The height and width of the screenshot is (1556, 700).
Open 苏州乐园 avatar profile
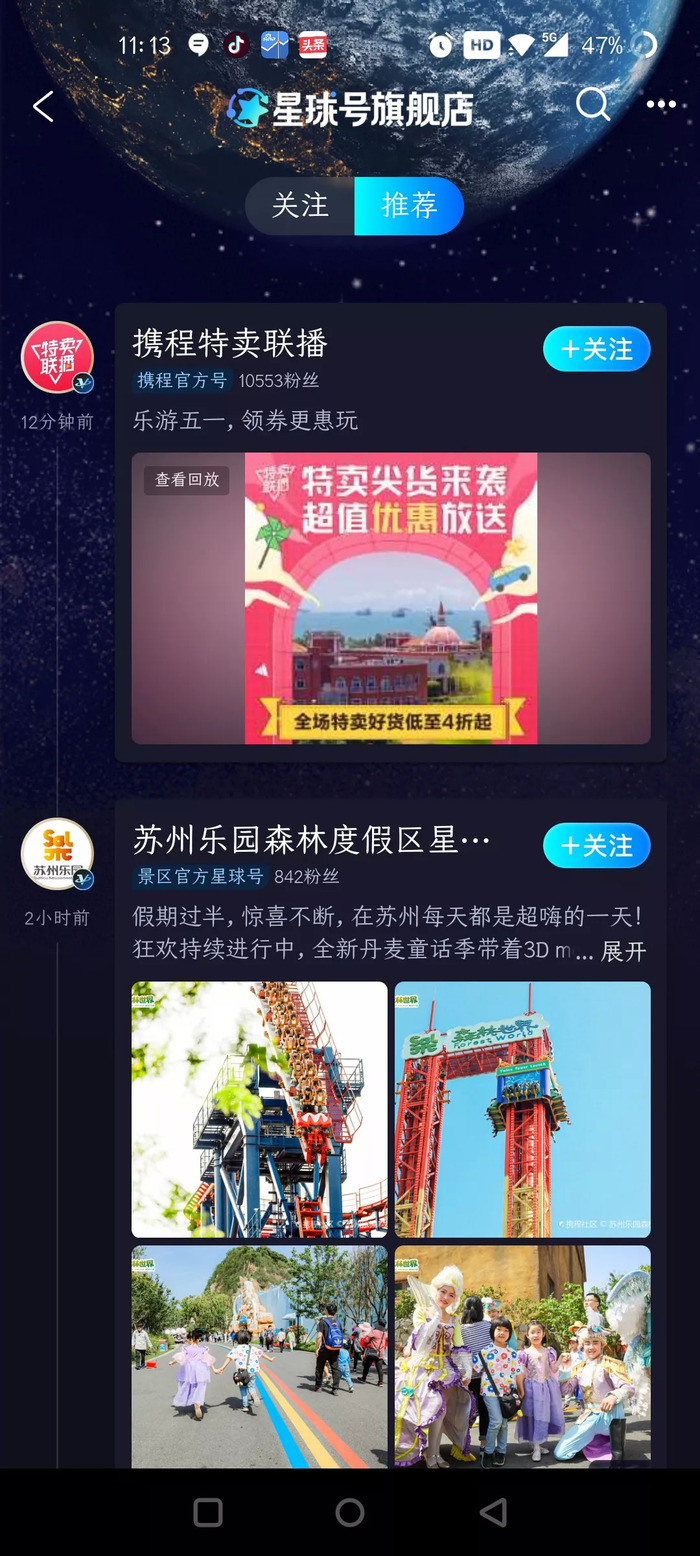click(57, 854)
